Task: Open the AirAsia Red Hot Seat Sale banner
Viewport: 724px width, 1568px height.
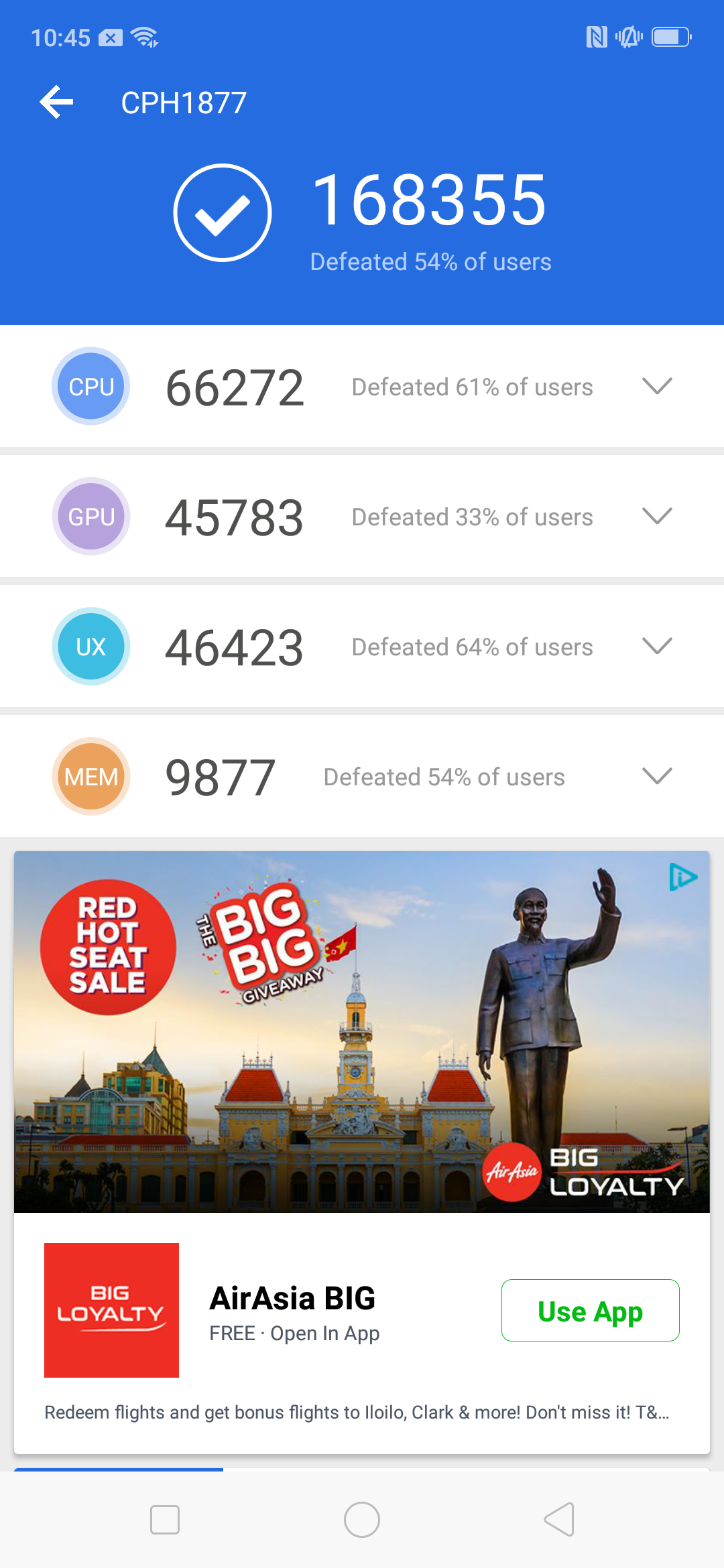Action: pyautogui.click(x=362, y=1032)
